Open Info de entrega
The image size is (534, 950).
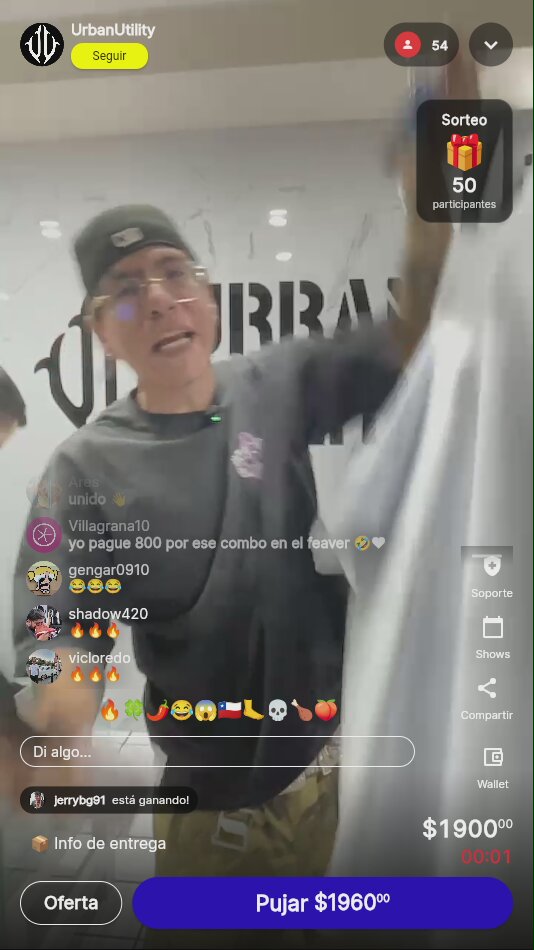98,843
